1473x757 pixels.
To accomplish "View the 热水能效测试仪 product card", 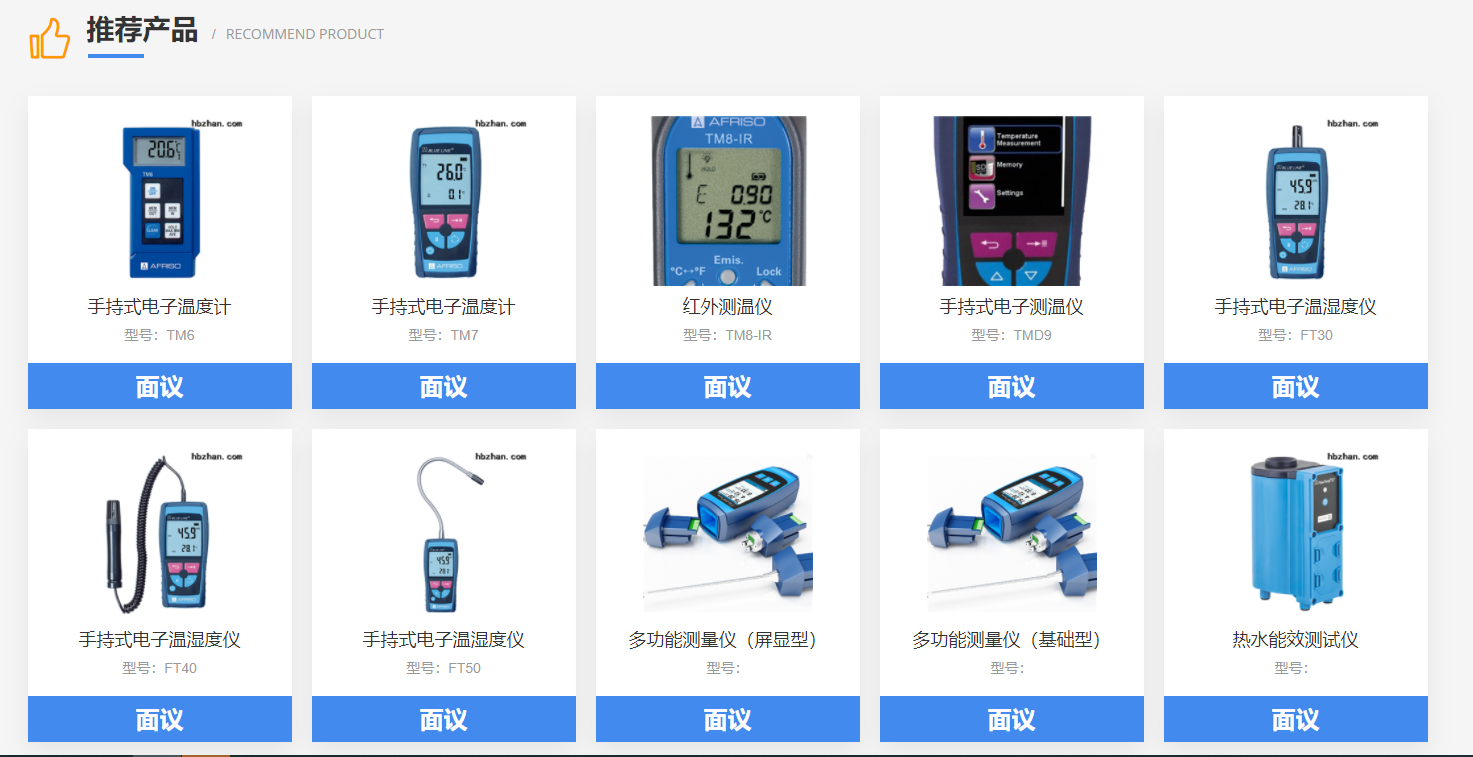I will 1296,534.
